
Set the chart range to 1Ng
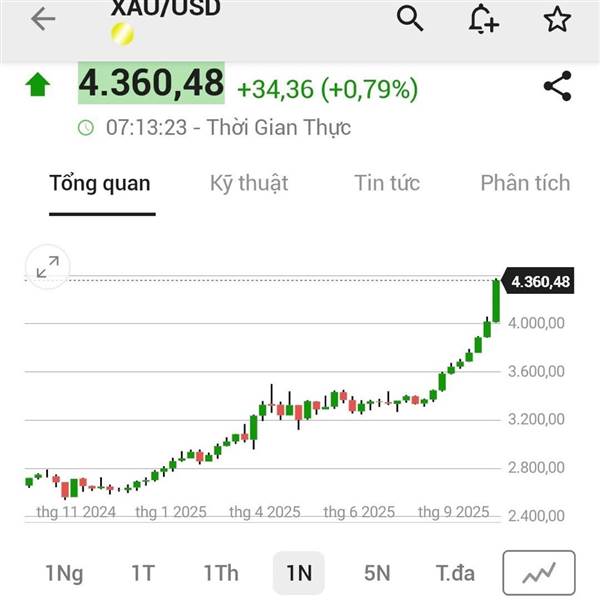(x=64, y=573)
